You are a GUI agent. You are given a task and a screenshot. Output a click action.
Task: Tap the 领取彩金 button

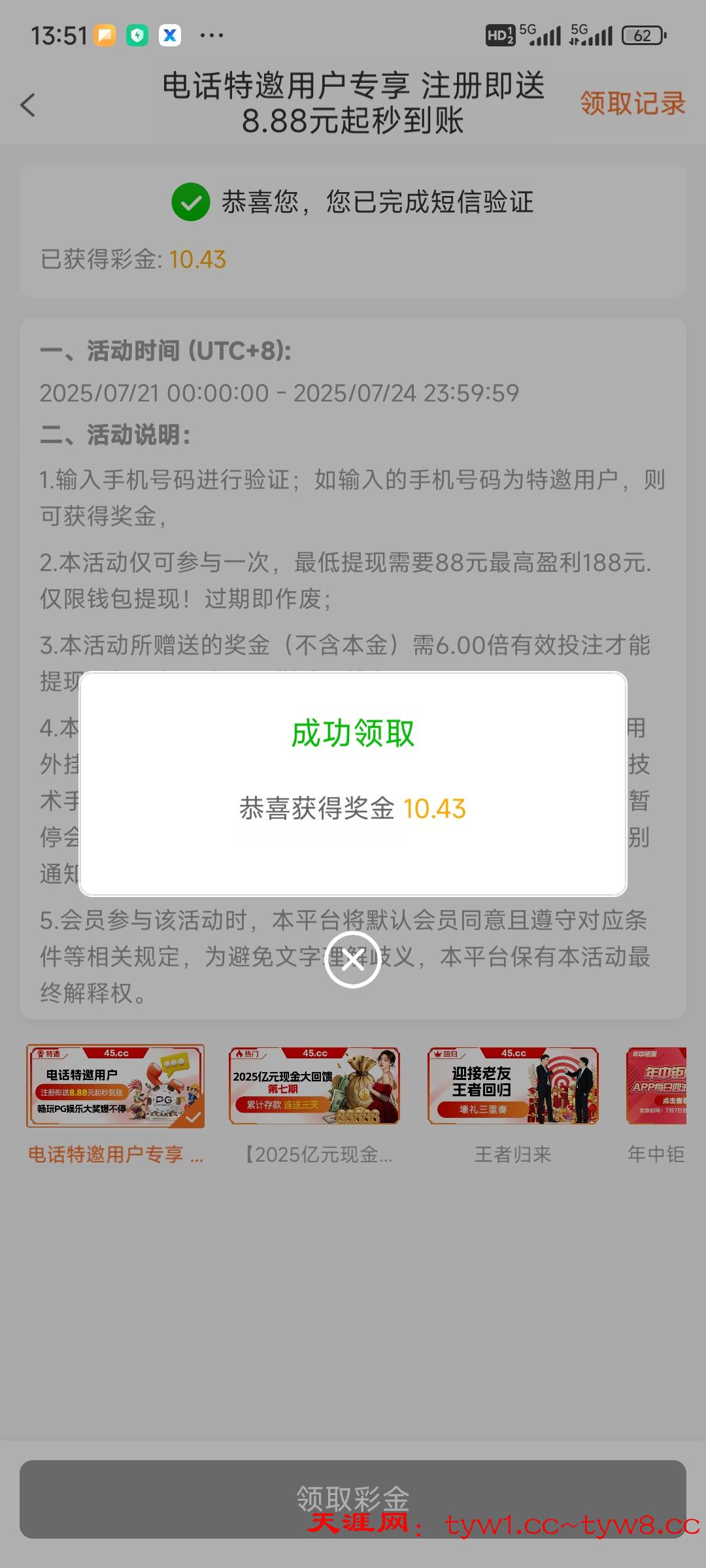(353, 1499)
